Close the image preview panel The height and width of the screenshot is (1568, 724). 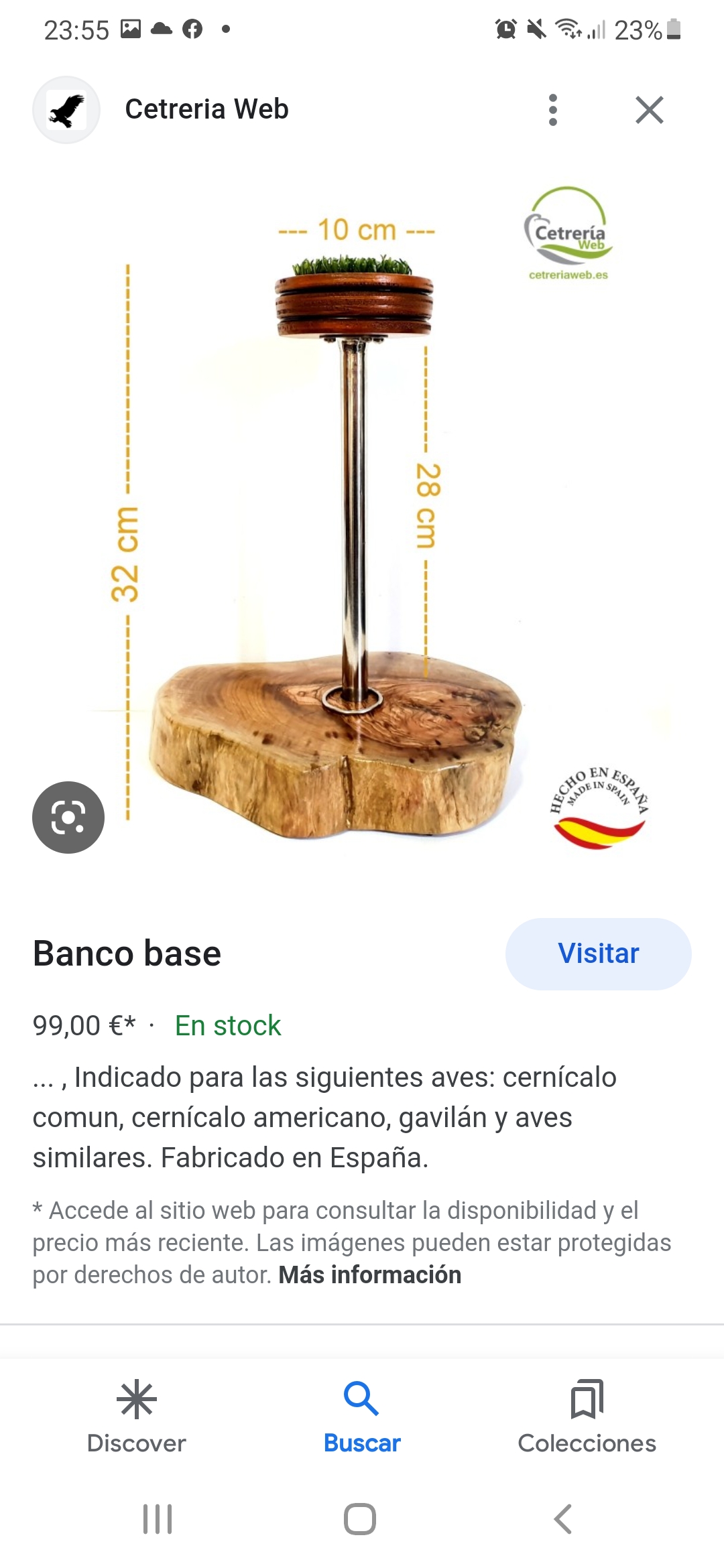point(649,110)
